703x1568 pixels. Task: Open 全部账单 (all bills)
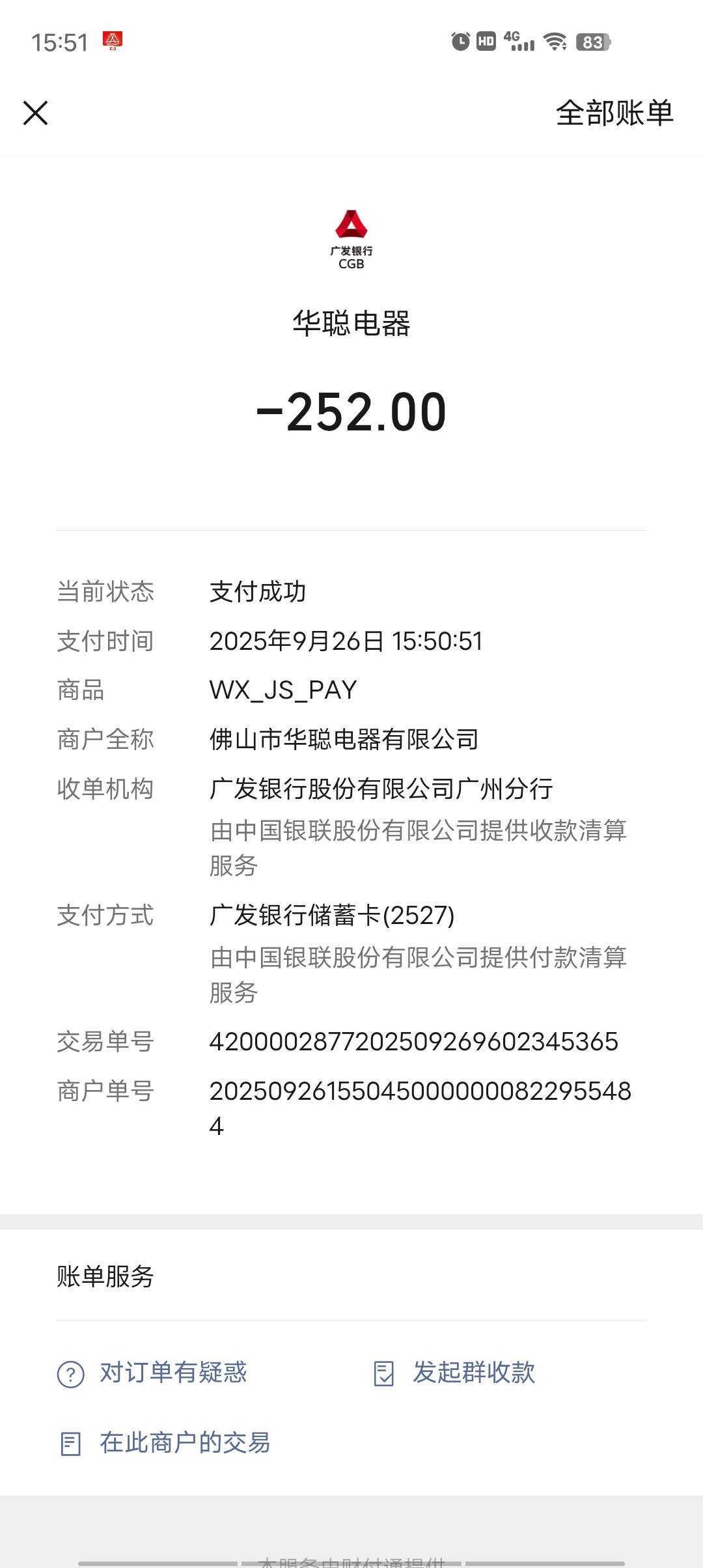[x=614, y=113]
